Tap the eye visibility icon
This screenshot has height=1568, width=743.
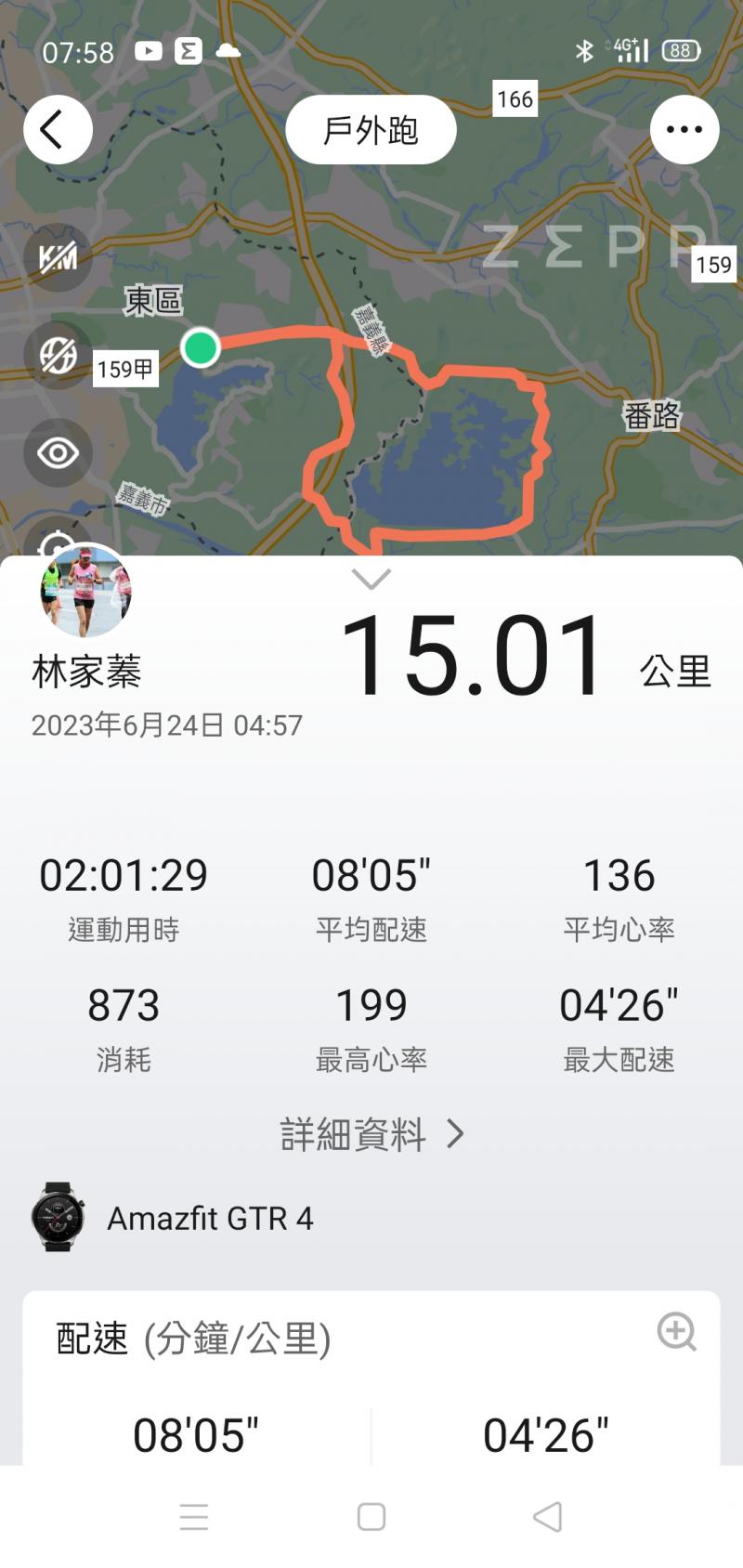click(x=58, y=453)
